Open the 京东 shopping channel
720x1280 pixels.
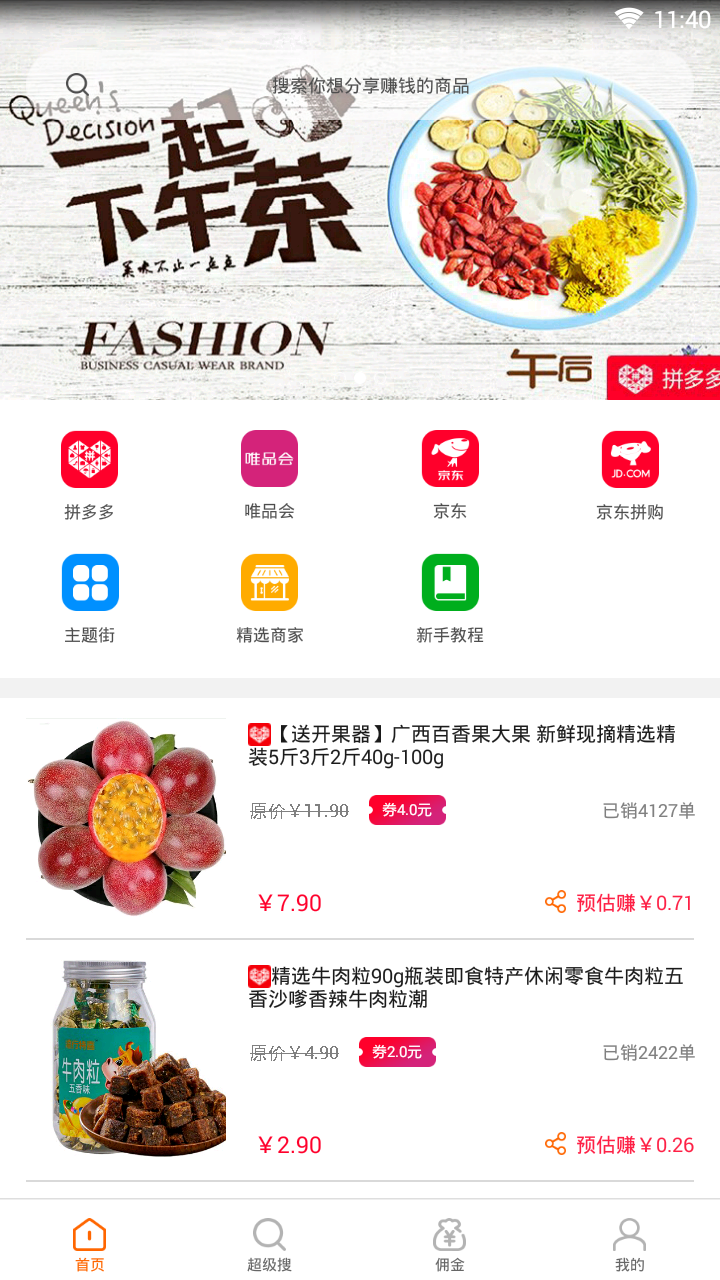[x=450, y=475]
